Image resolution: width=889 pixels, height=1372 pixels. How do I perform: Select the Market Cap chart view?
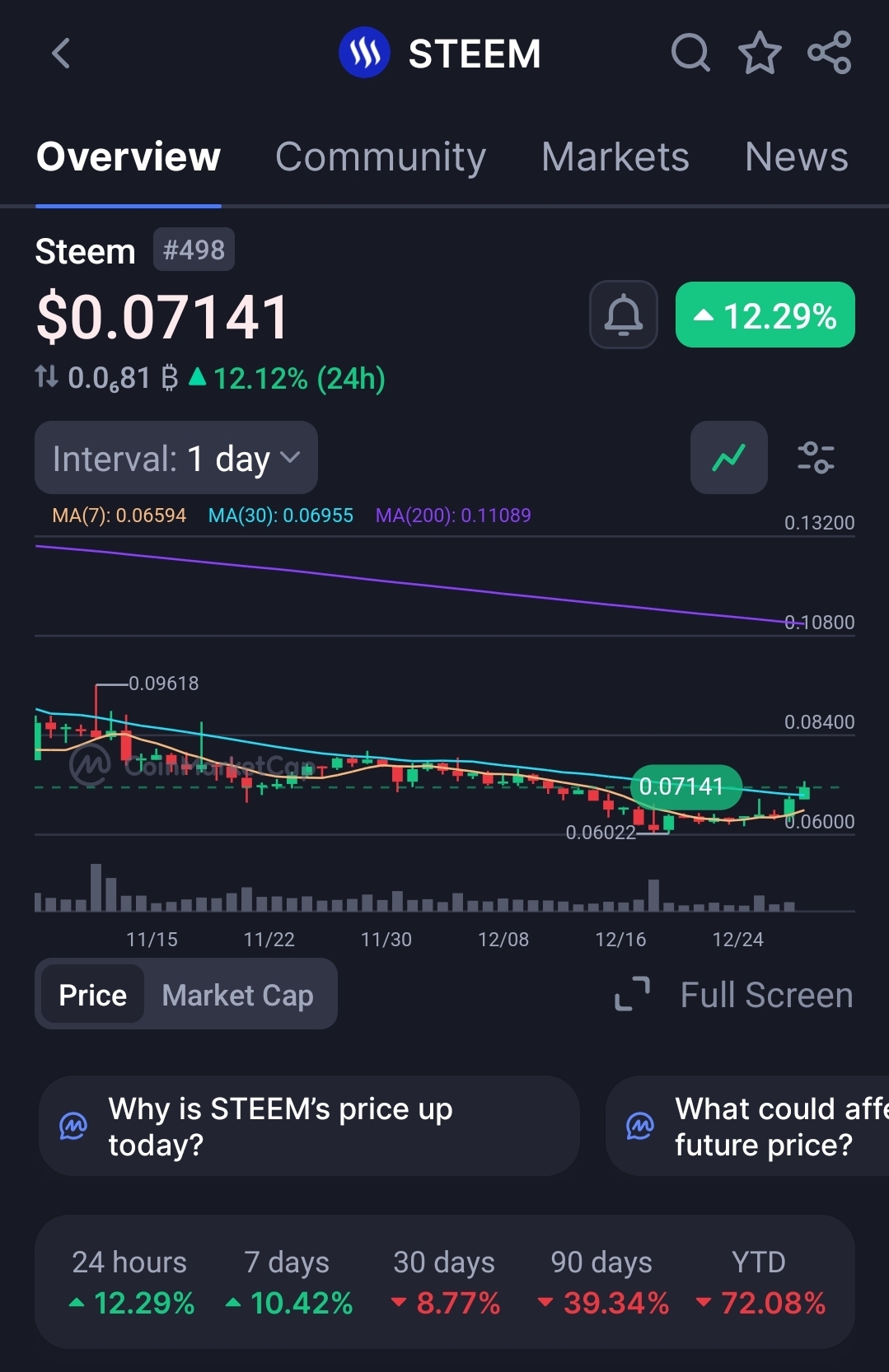coord(237,995)
